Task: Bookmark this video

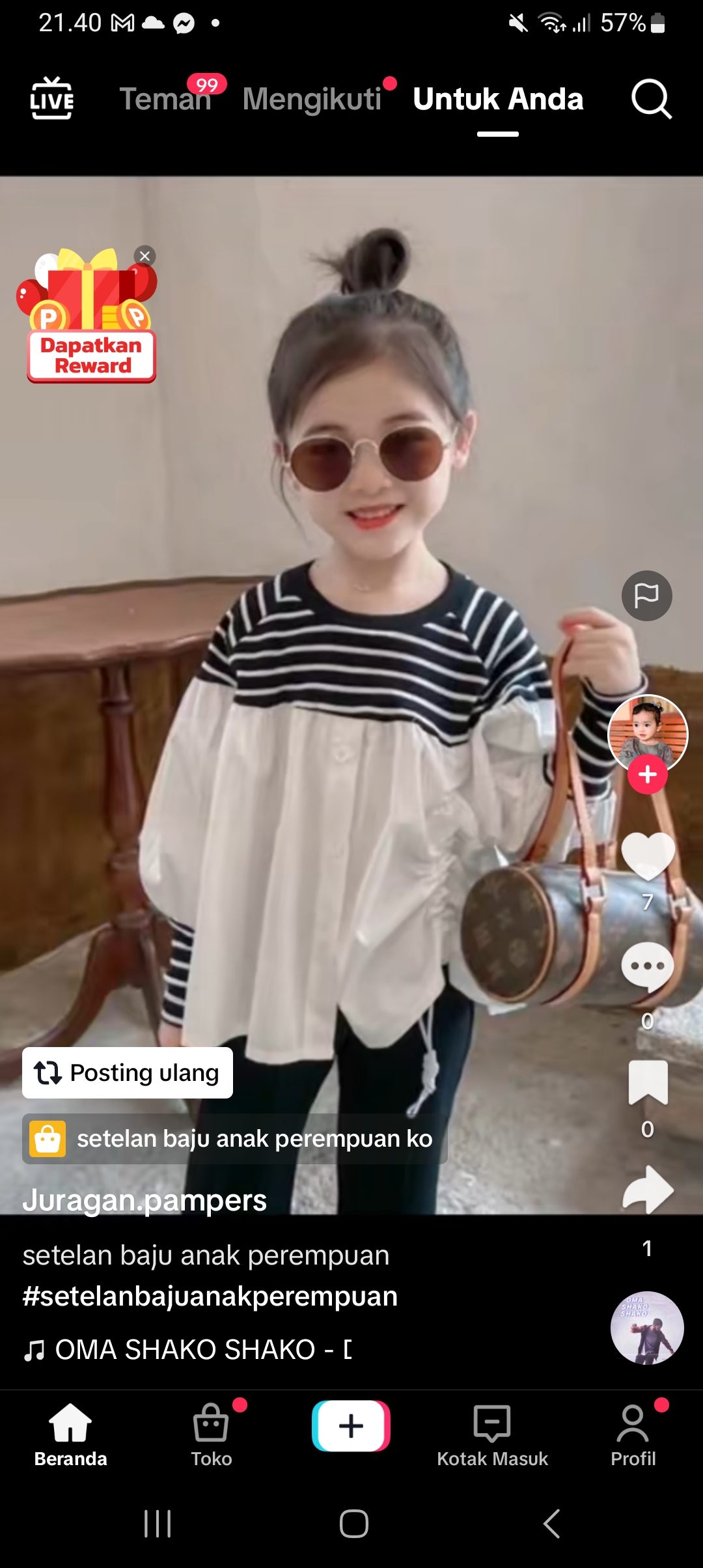Action: pyautogui.click(x=648, y=1082)
